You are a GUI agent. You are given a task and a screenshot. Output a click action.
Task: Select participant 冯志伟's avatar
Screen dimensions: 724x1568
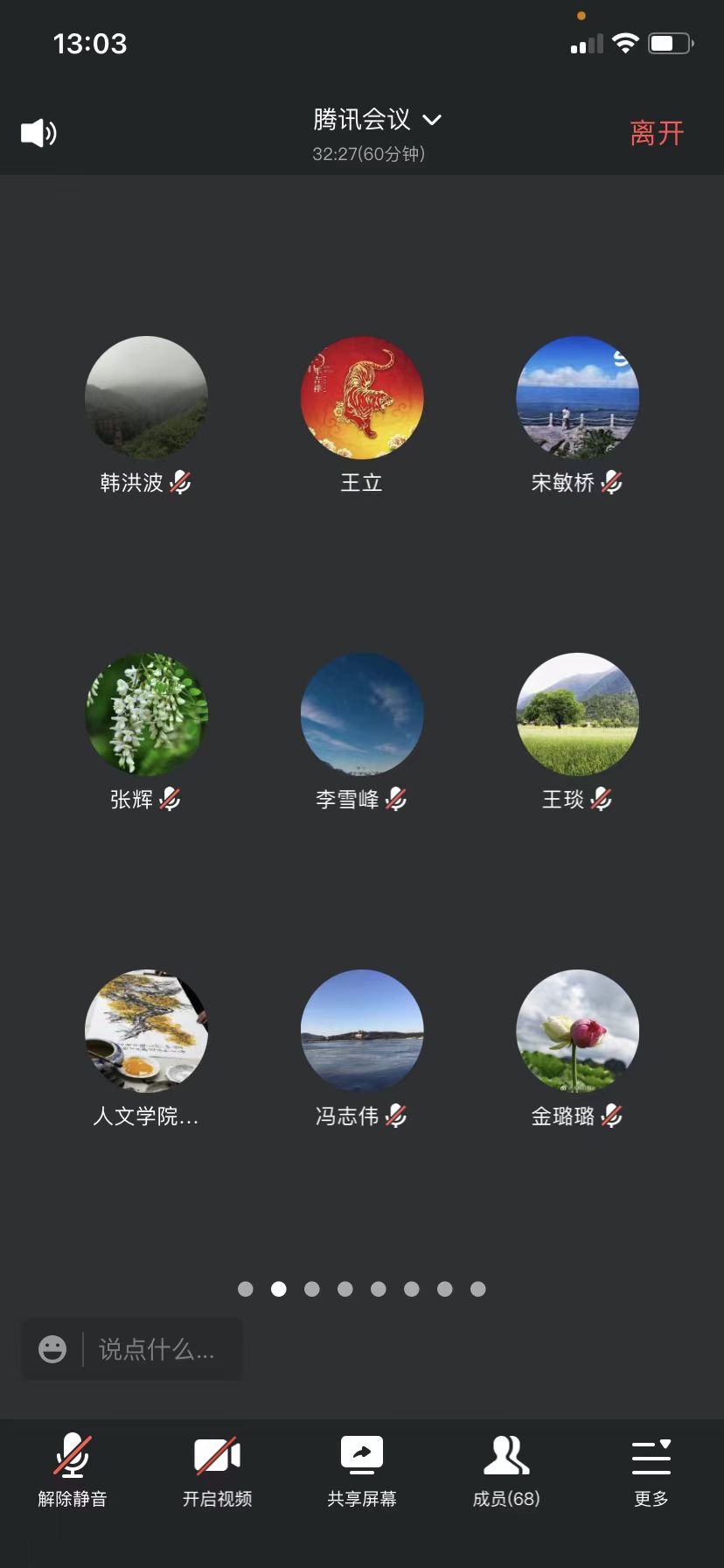click(x=362, y=1031)
